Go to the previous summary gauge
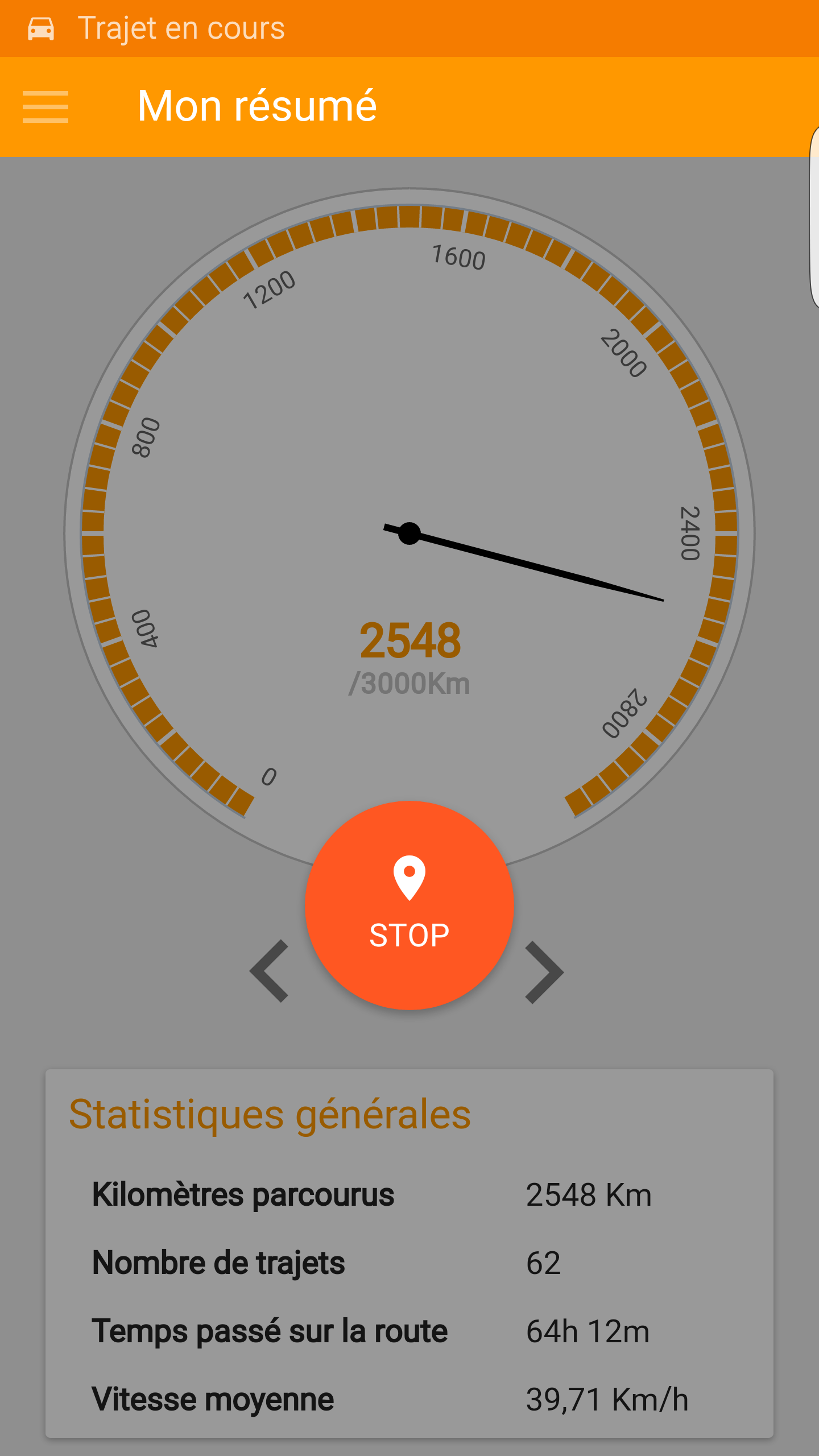 270,971
